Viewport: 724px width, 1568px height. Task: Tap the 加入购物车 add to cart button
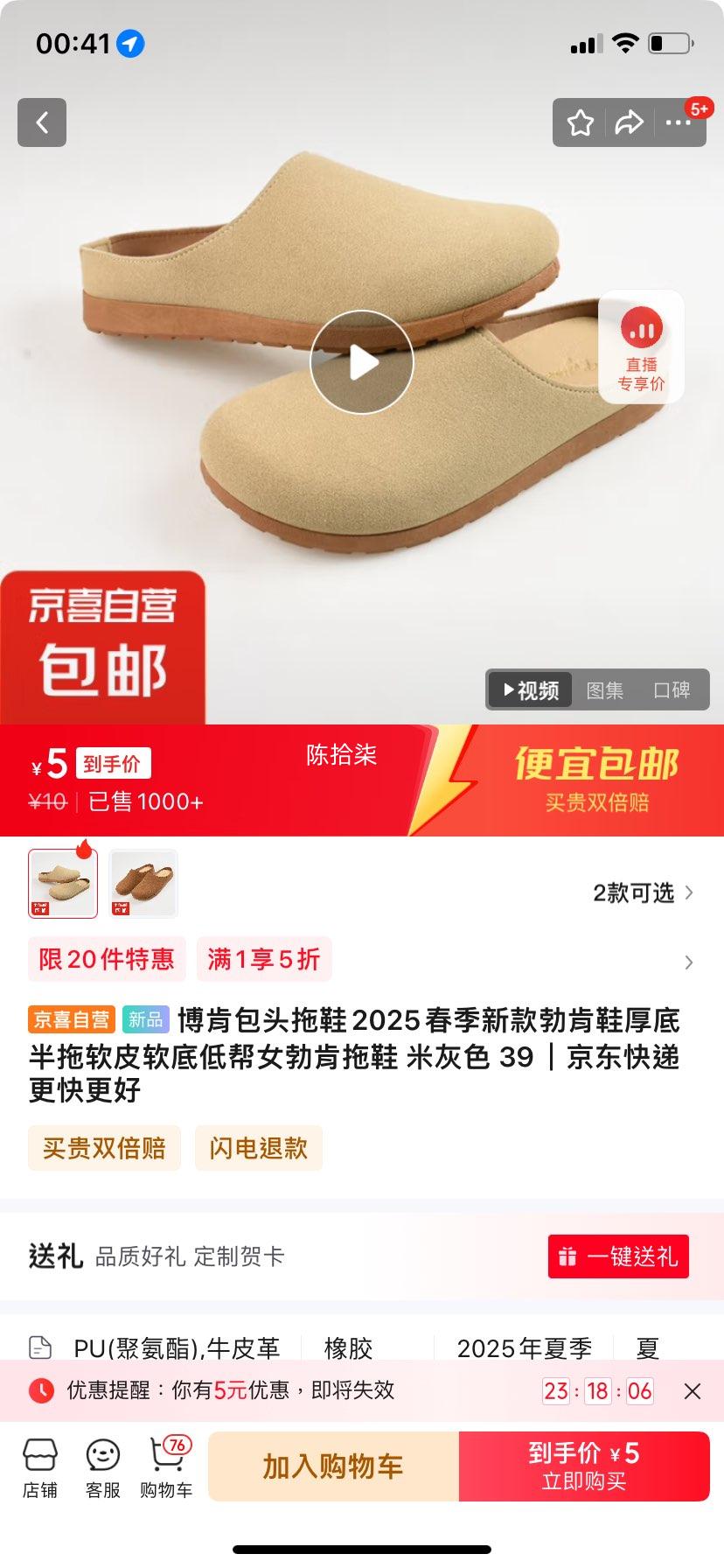point(332,1466)
